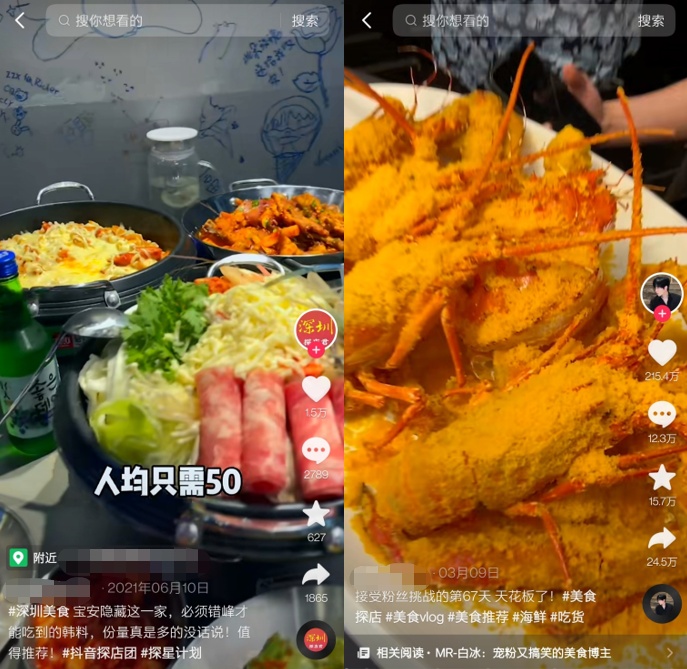The width and height of the screenshot is (687, 669).
Task: Share the lobster video with 24.5万 shares
Action: (x=662, y=539)
